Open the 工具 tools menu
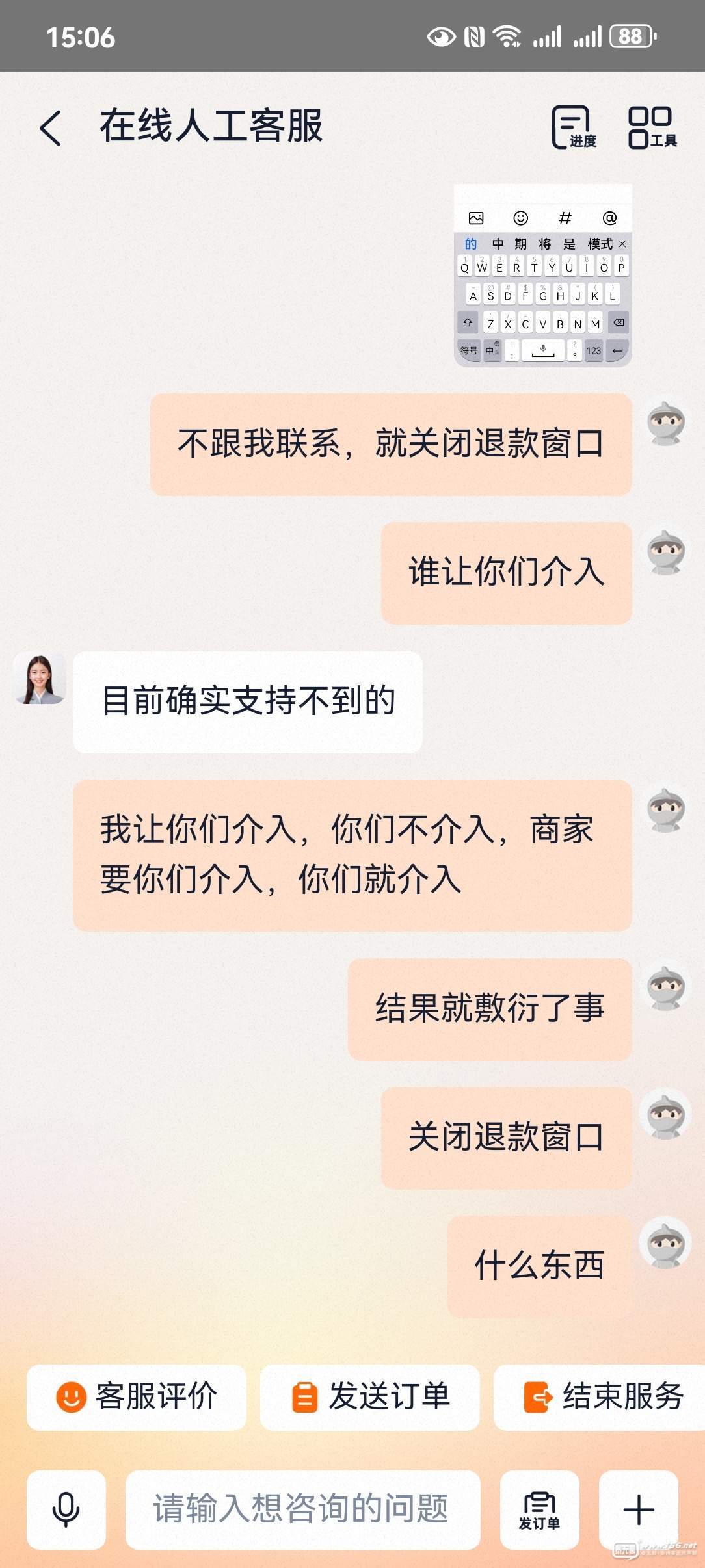The image size is (705, 1568). coord(652,127)
